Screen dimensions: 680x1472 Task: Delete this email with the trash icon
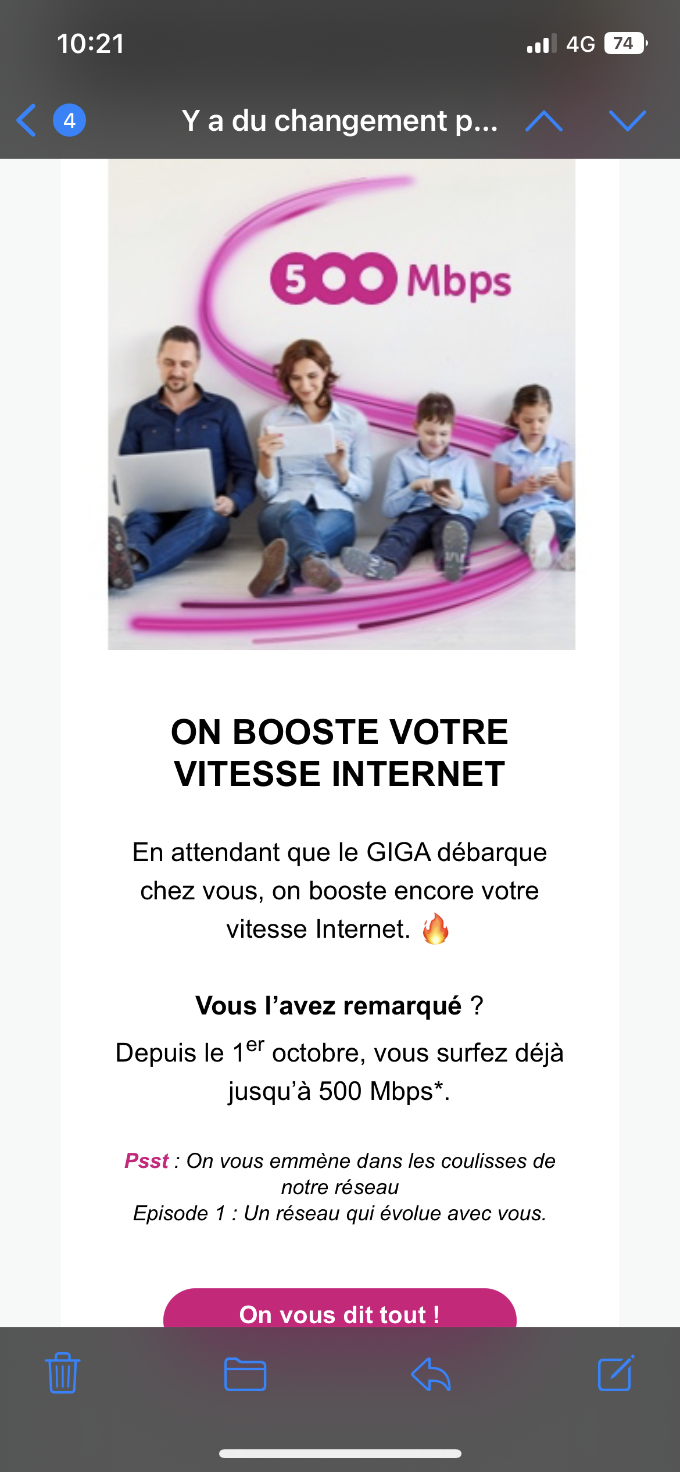coord(63,1373)
